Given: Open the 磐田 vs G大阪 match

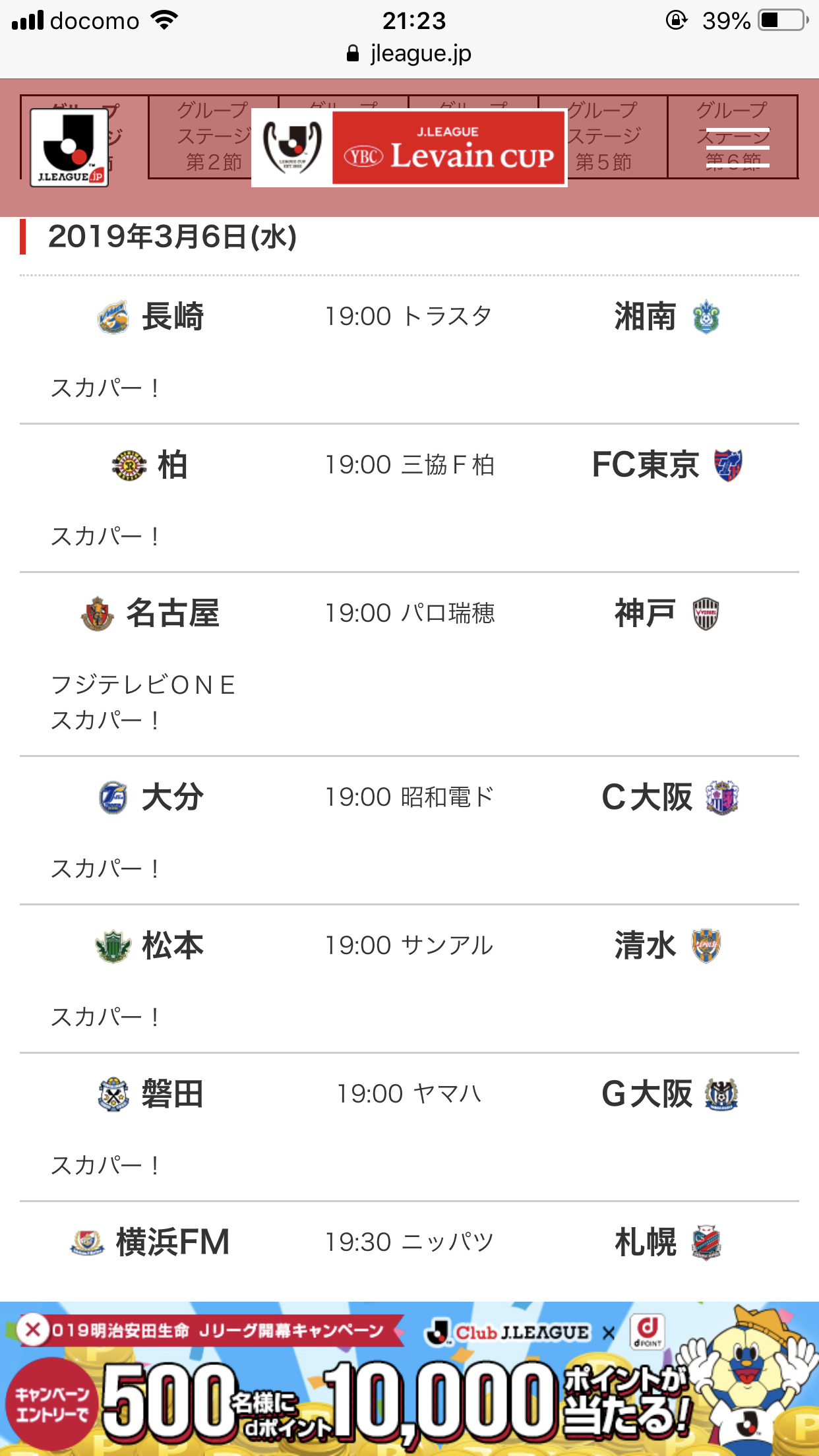Looking at the screenshot, I should [x=409, y=1095].
